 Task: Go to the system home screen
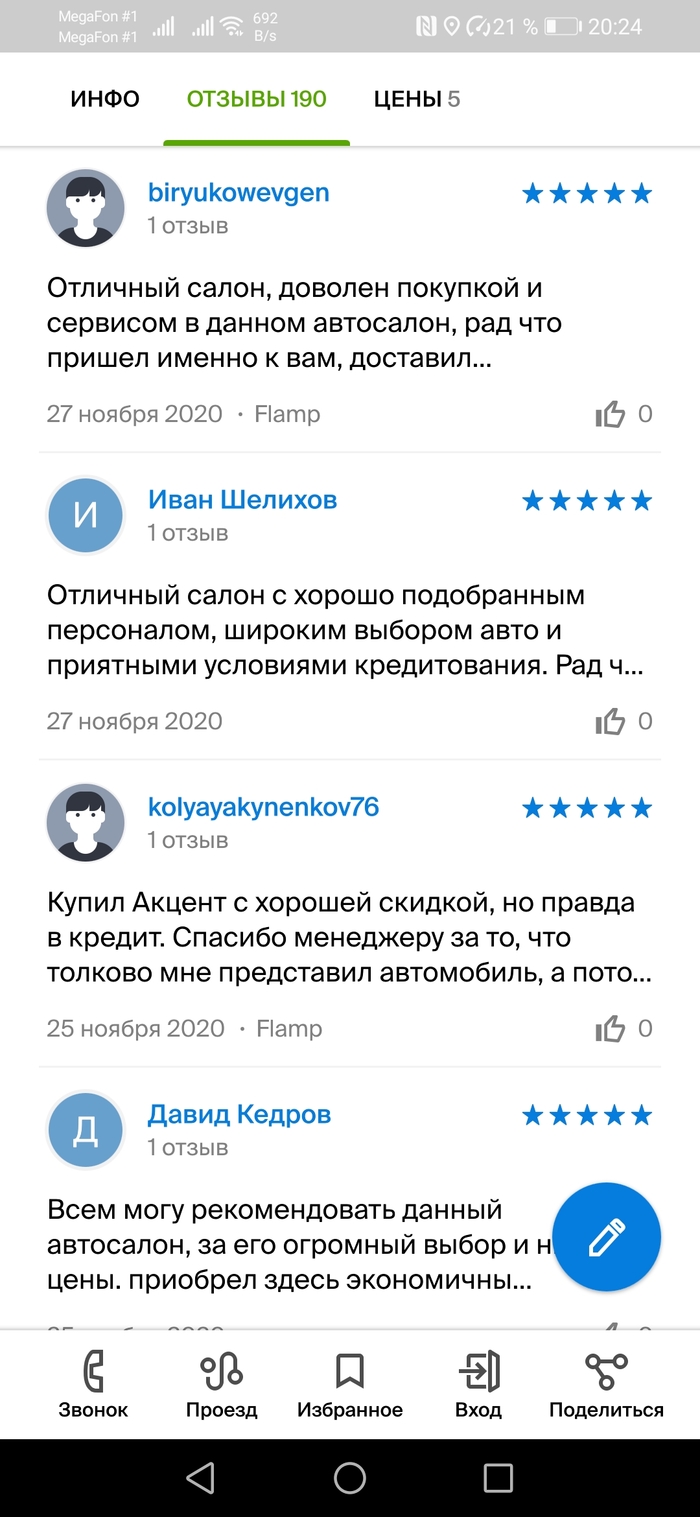(350, 1477)
